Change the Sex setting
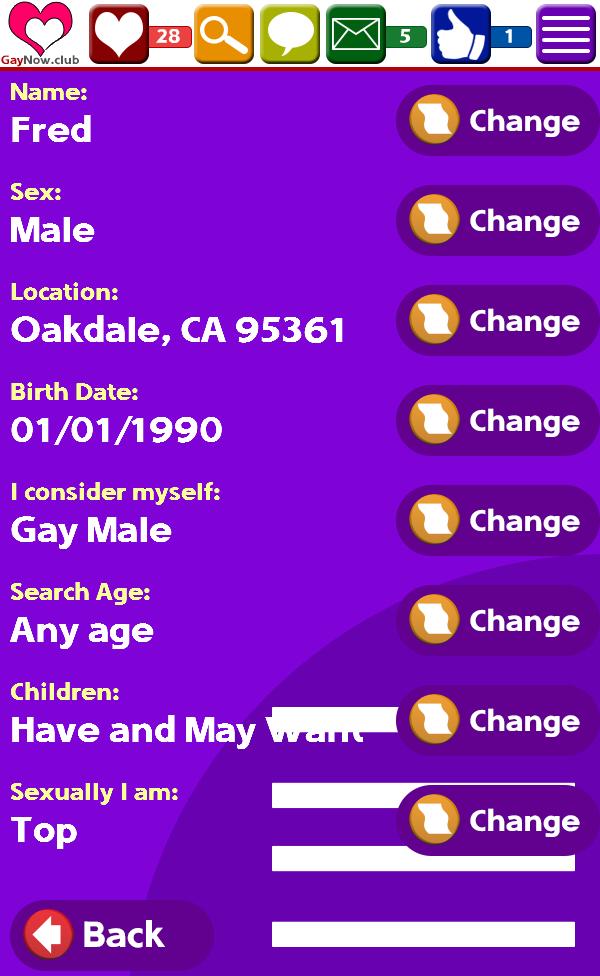The width and height of the screenshot is (600, 976). pos(497,221)
